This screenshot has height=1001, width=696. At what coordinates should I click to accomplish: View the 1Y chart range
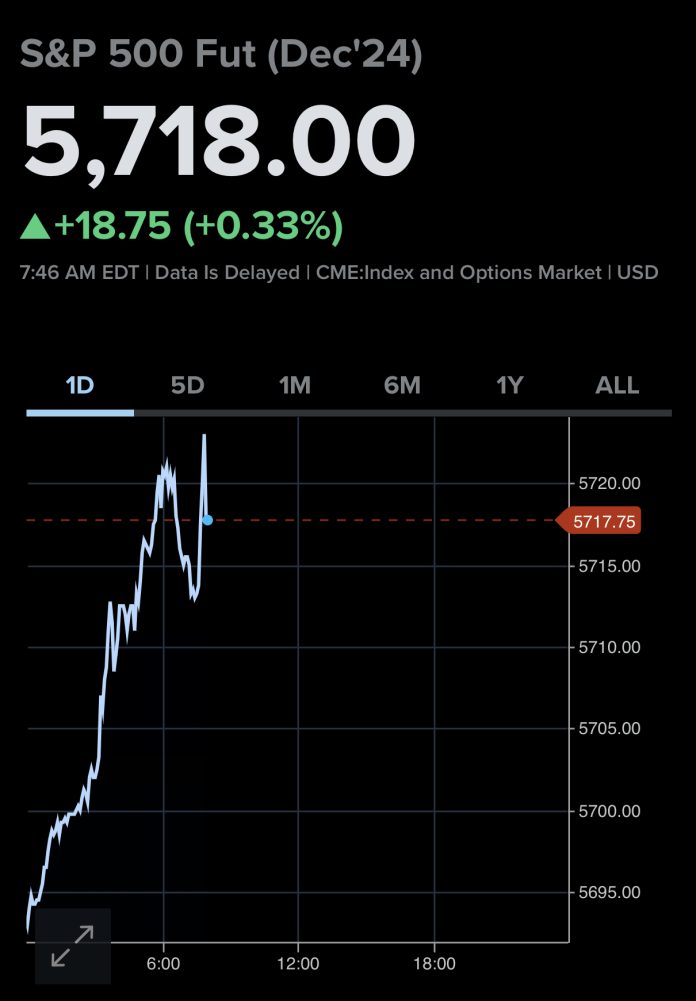tap(510, 385)
